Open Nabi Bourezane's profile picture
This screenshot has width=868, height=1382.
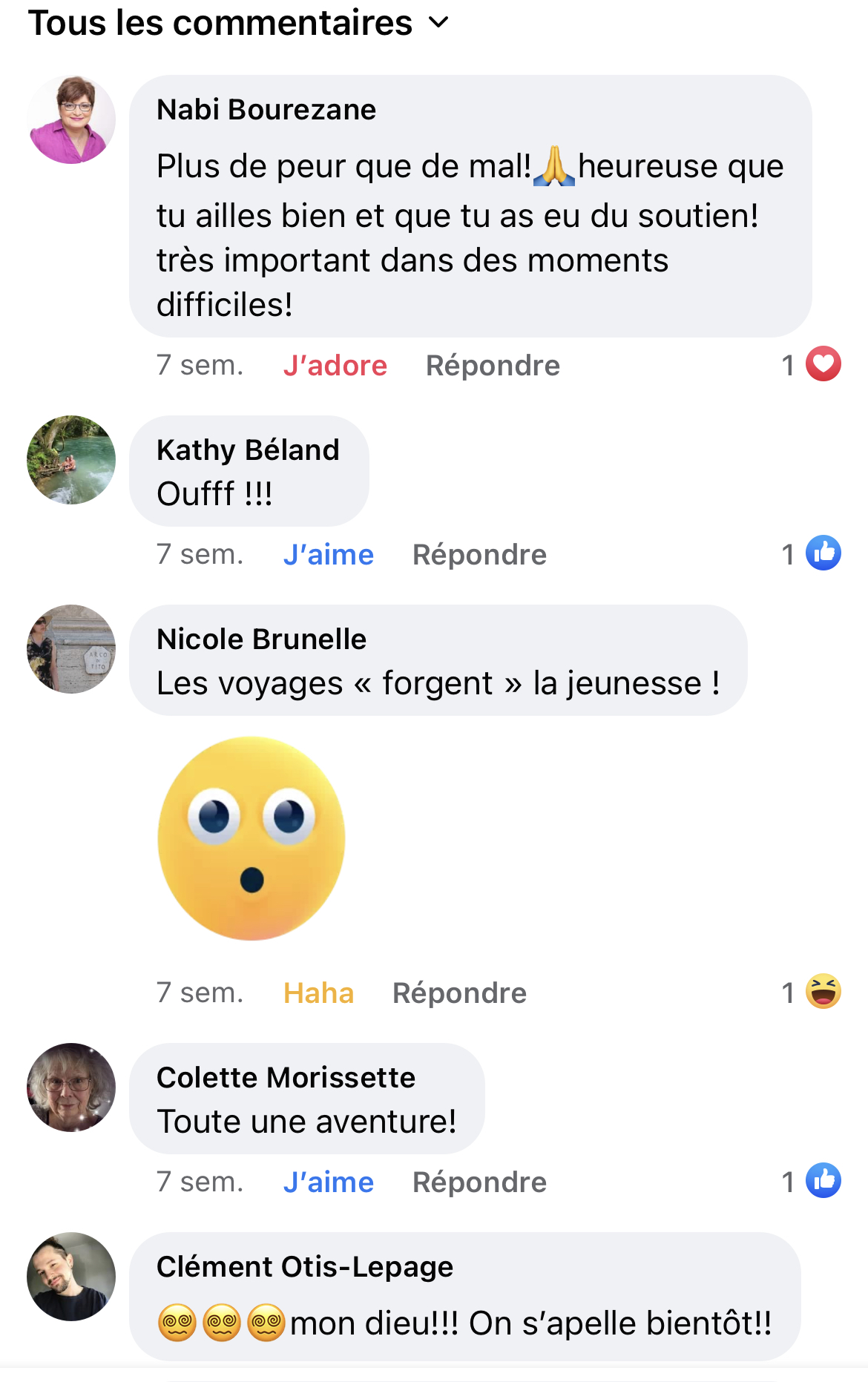click(71, 119)
